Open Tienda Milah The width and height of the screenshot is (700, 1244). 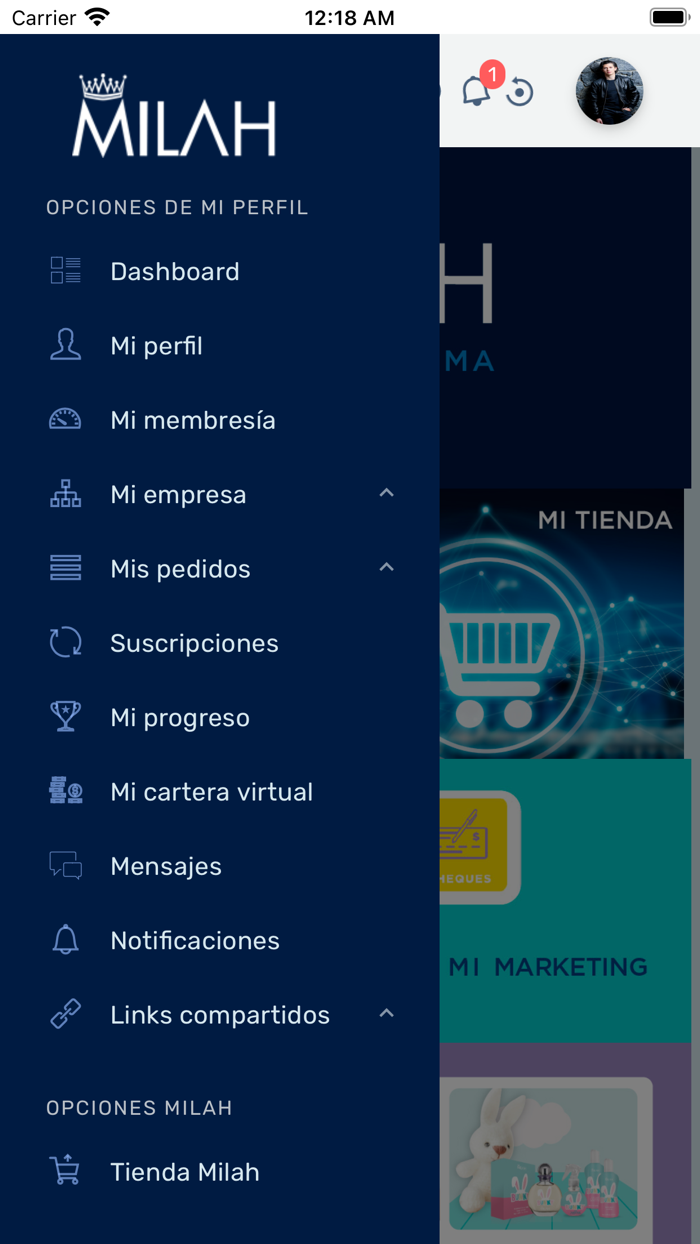[184, 1172]
